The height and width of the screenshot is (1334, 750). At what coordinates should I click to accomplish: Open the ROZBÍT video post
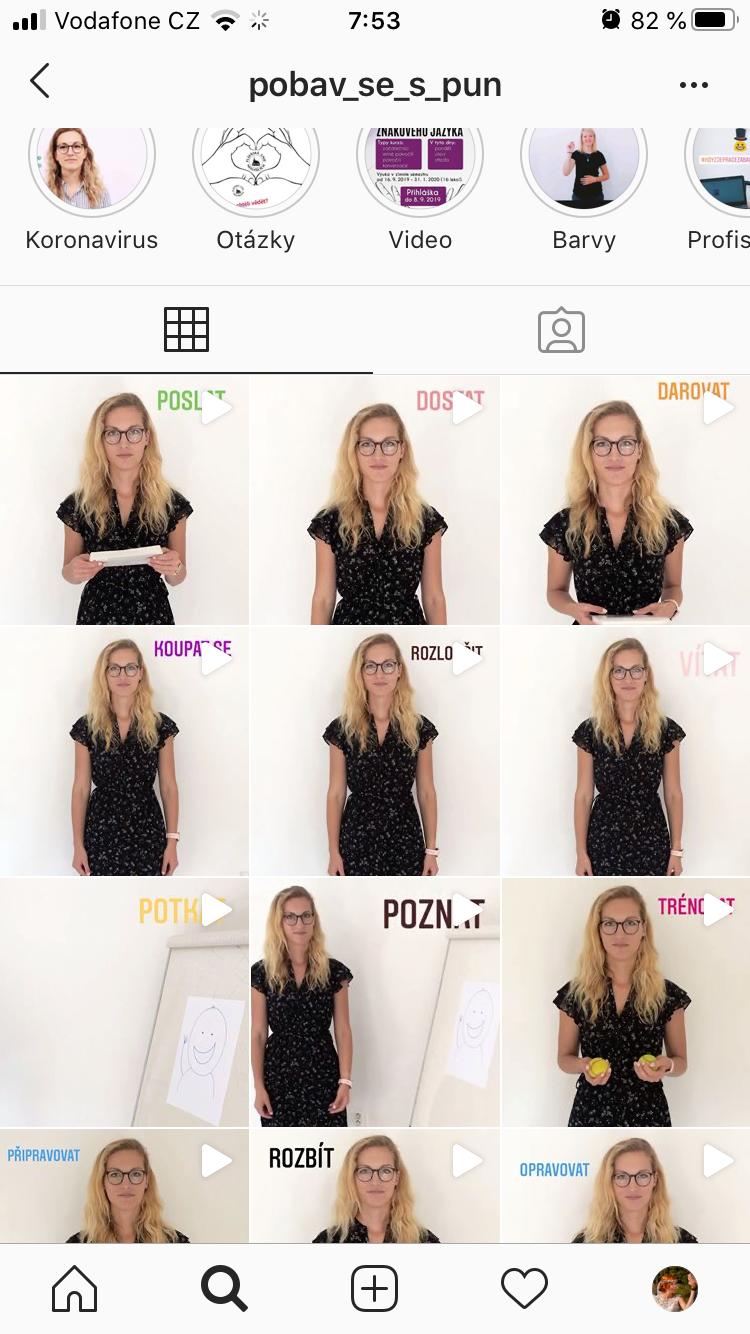375,1187
